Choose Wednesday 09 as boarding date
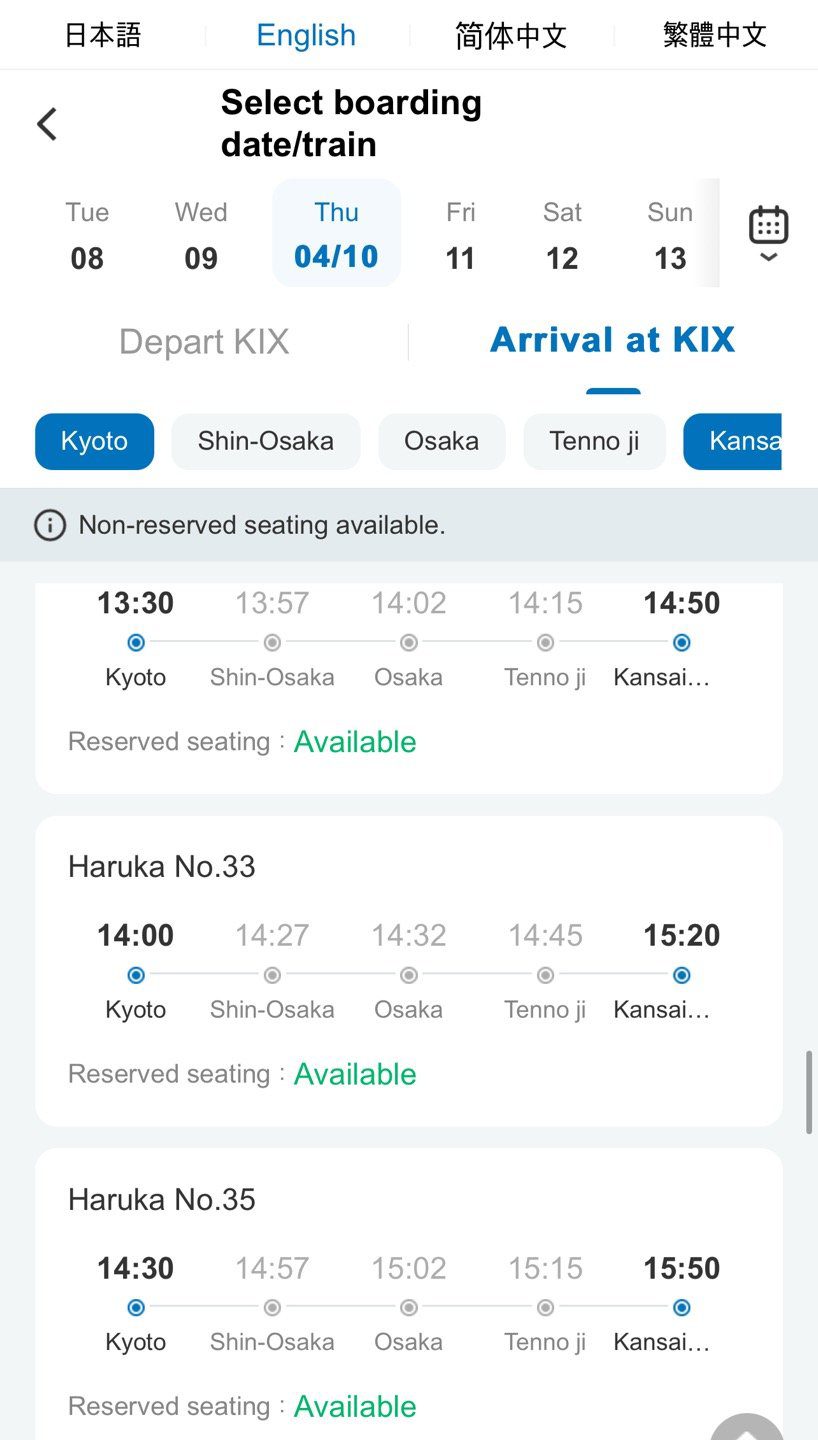 tap(201, 235)
